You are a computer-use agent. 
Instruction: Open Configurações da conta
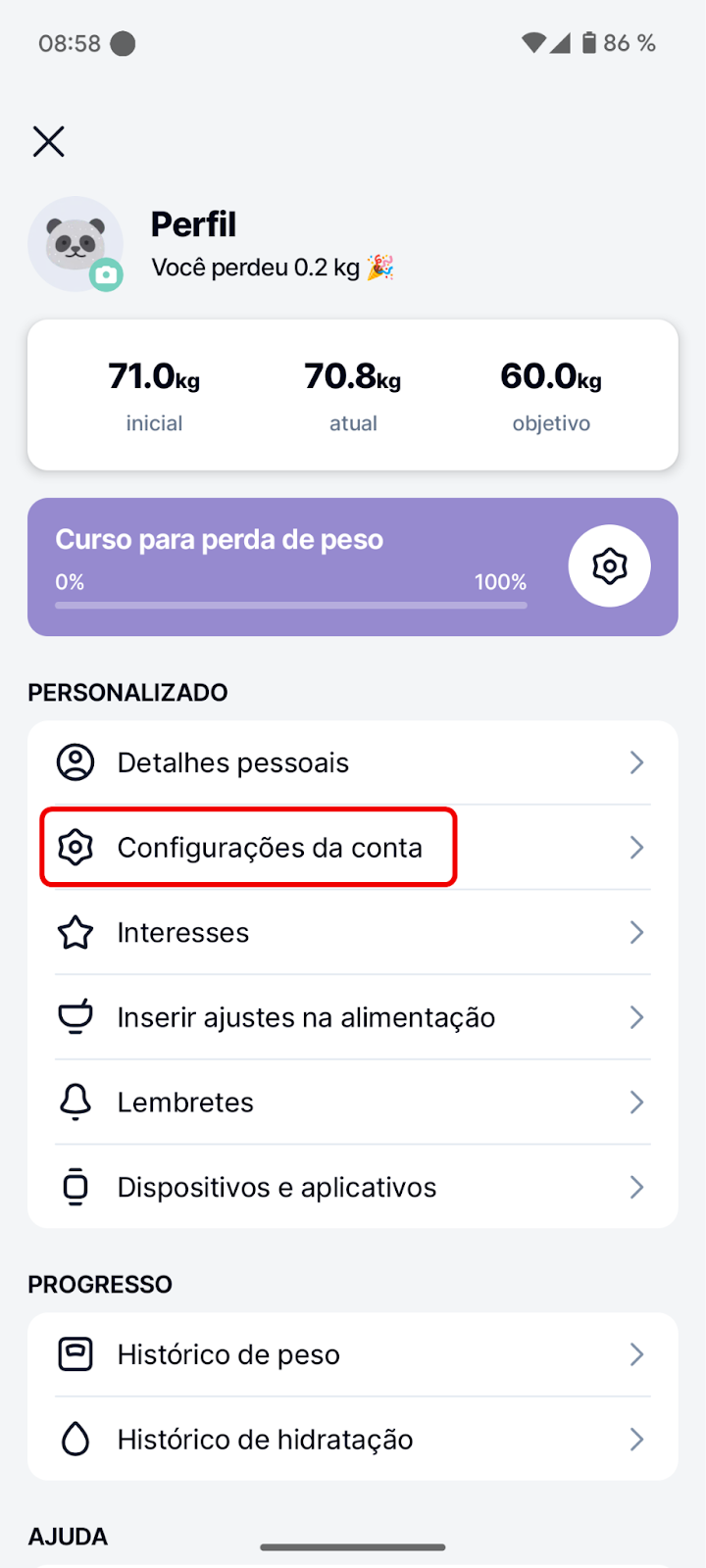pos(353,848)
